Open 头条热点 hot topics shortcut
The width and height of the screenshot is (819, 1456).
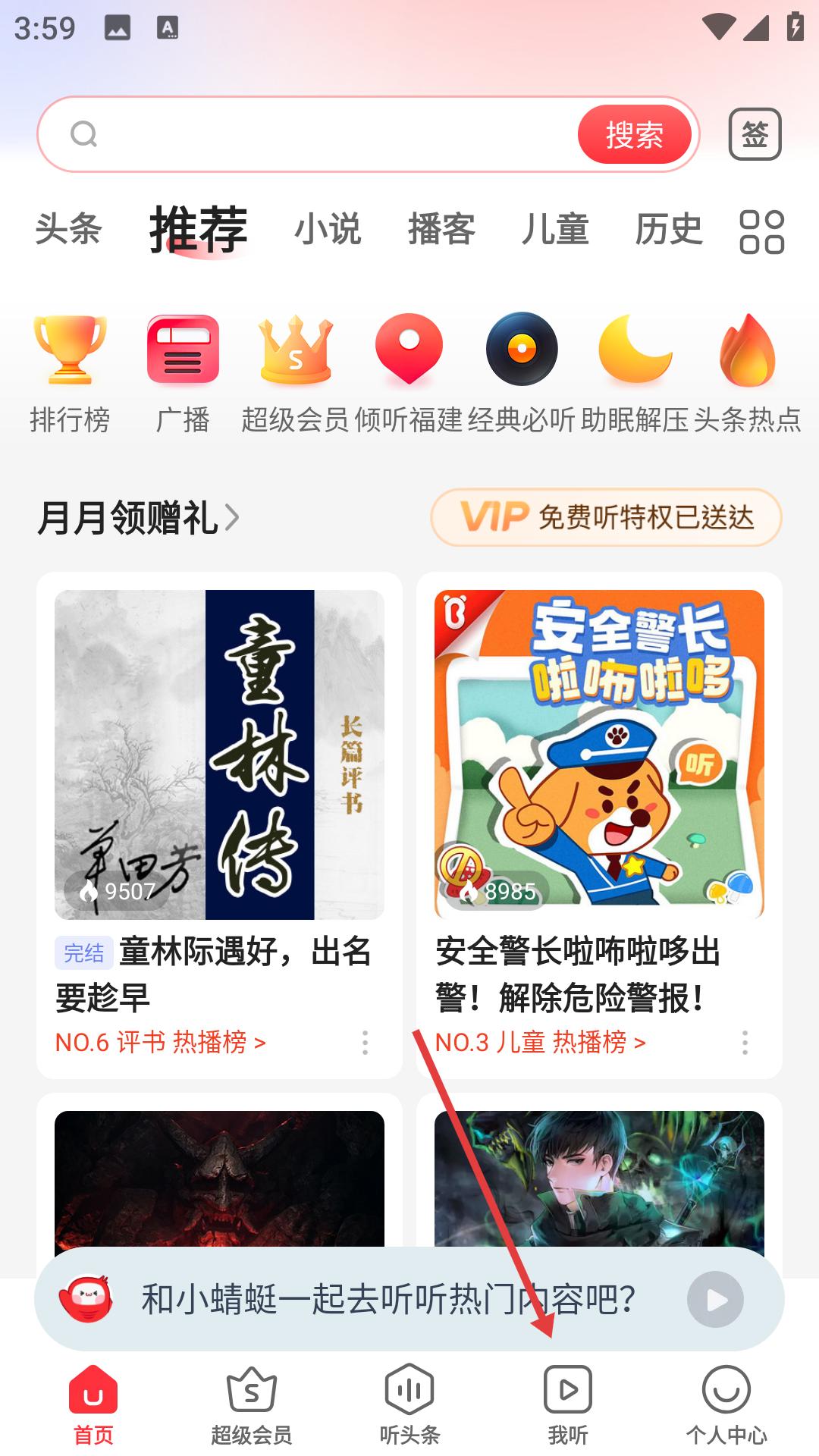click(x=748, y=373)
